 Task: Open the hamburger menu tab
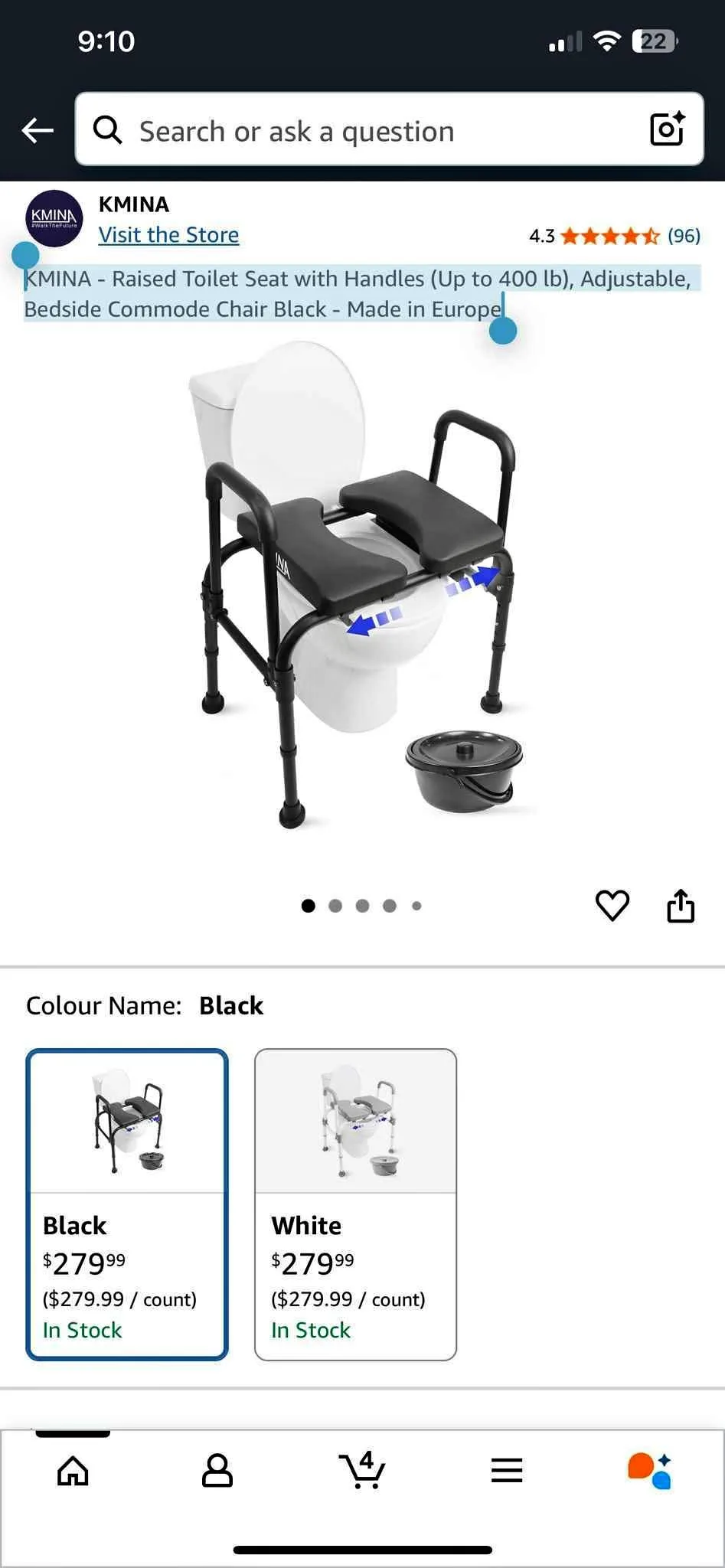(506, 1470)
